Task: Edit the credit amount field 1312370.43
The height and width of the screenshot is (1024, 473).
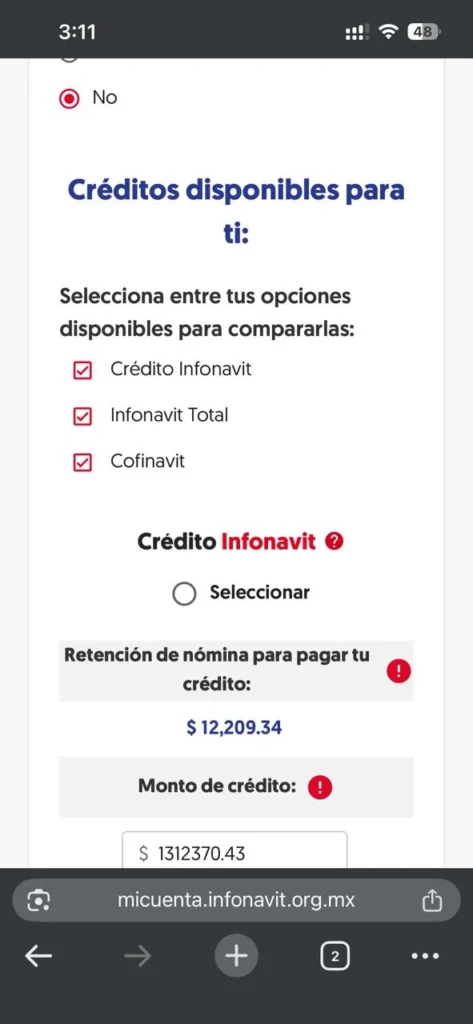Action: (235, 850)
